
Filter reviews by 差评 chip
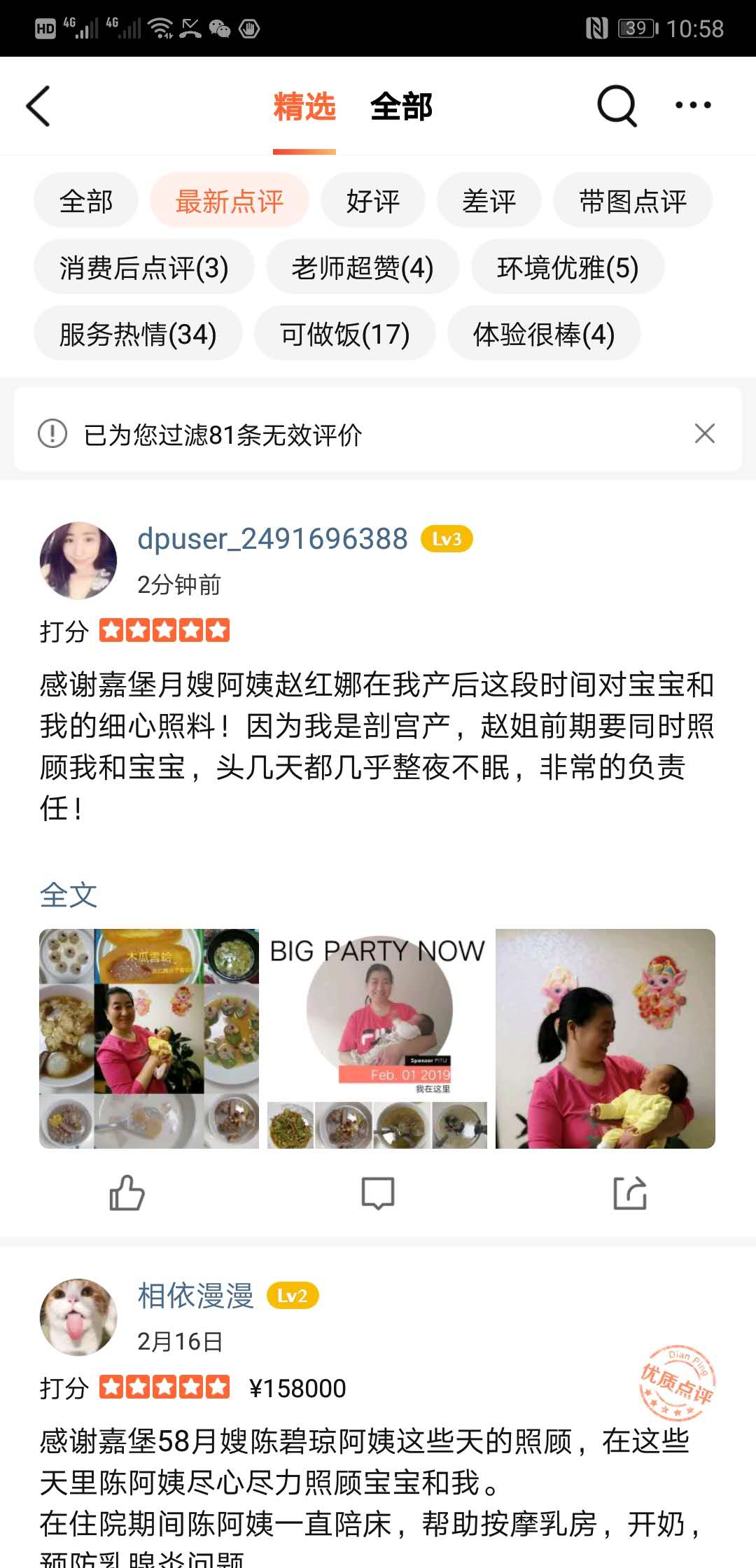489,202
